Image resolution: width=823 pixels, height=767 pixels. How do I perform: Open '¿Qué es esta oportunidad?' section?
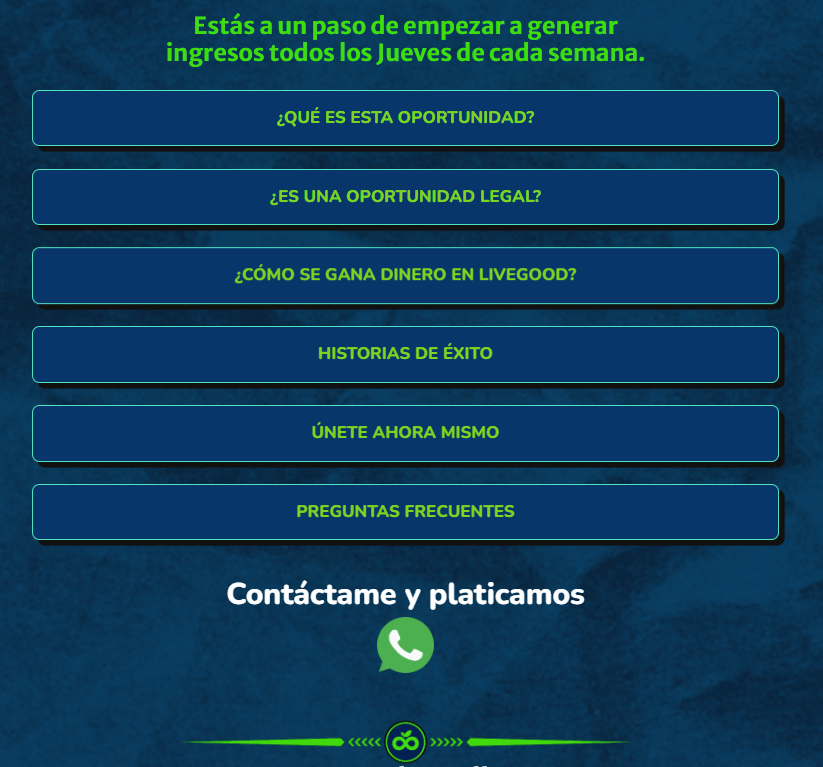pyautogui.click(x=405, y=118)
